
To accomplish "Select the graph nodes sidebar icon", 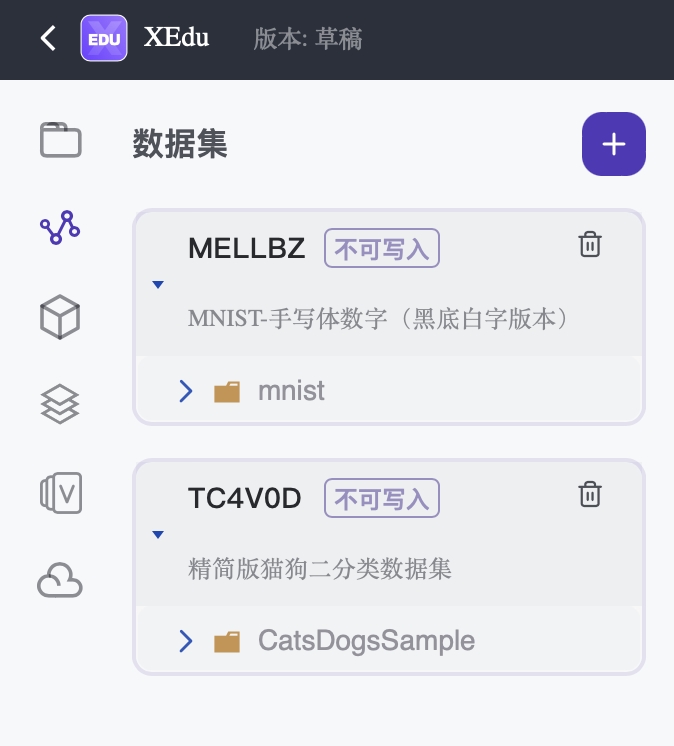I will [60, 227].
